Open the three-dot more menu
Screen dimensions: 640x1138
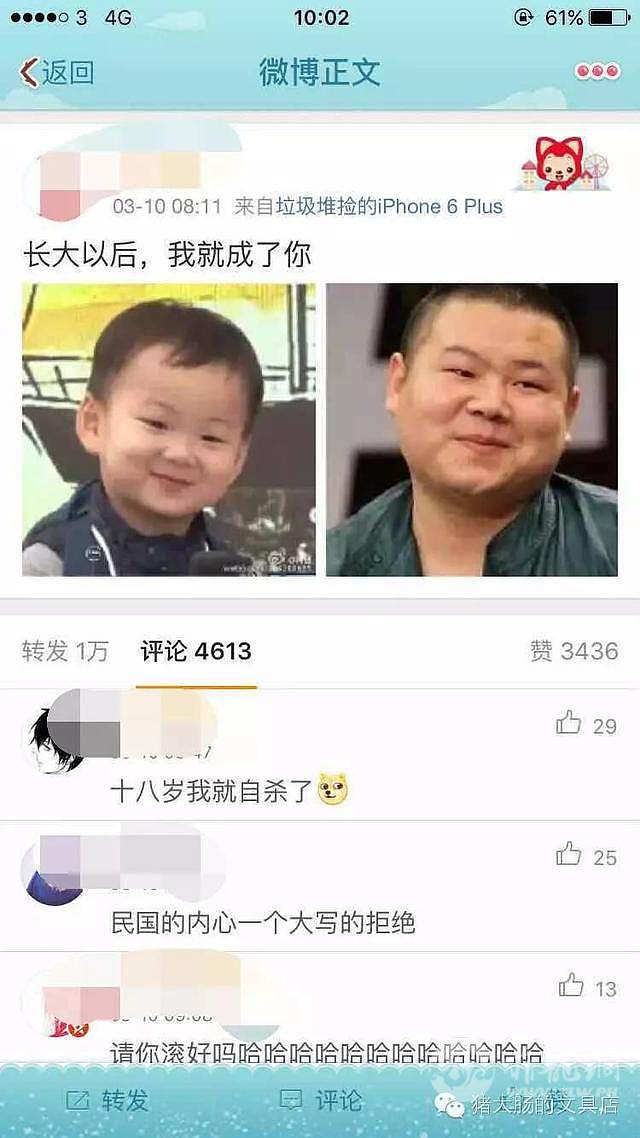(x=597, y=72)
